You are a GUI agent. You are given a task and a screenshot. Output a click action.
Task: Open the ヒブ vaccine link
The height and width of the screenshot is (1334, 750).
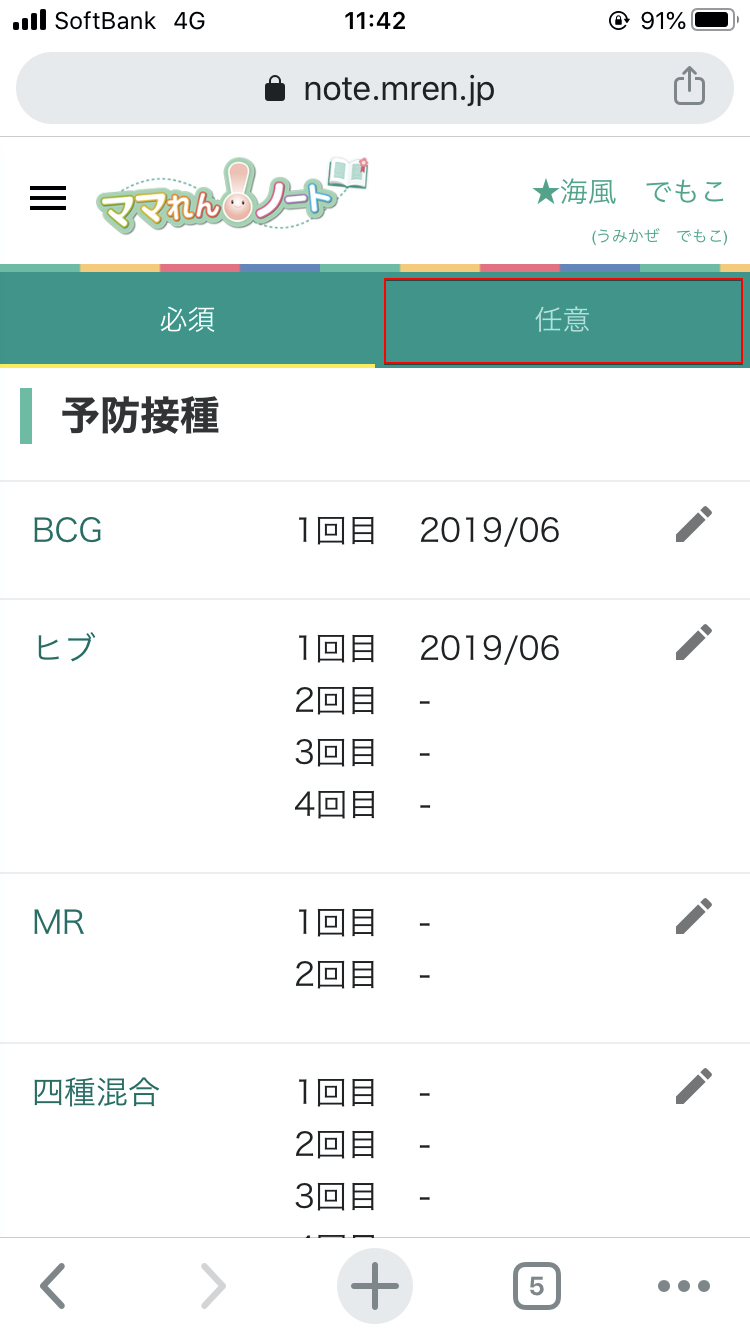(64, 648)
